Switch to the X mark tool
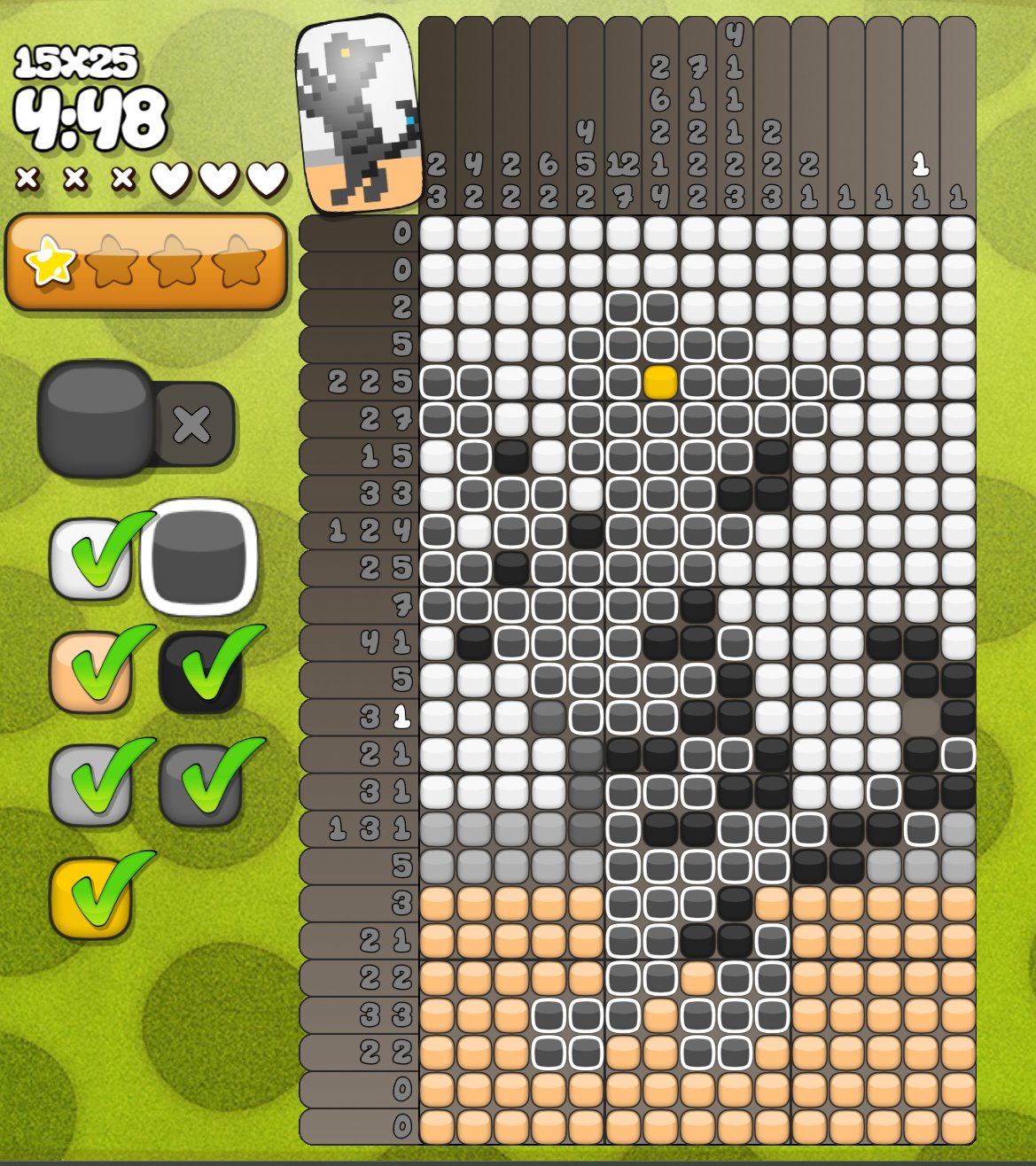Viewport: 1036px width, 1166px height. click(193, 424)
